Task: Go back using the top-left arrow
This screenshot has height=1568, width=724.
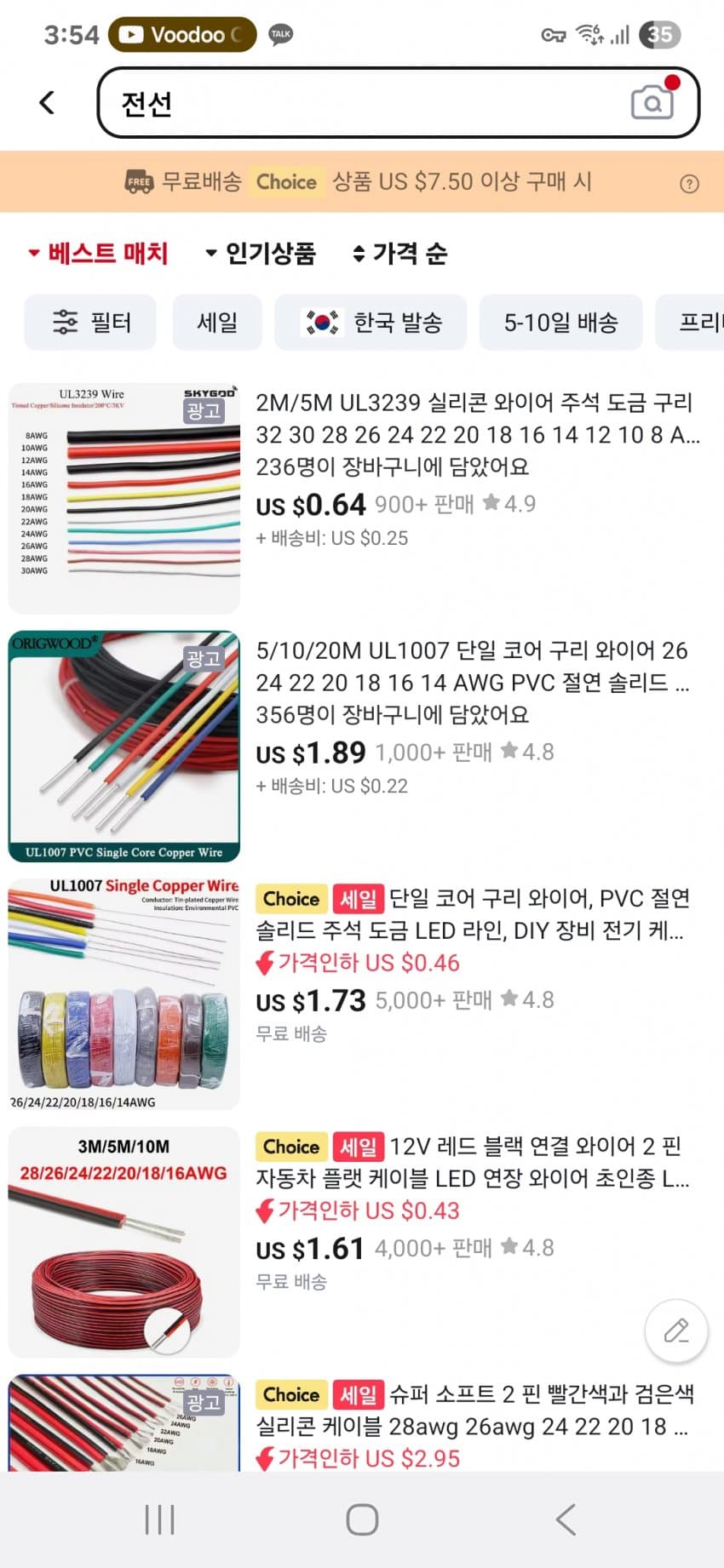Action: click(48, 103)
